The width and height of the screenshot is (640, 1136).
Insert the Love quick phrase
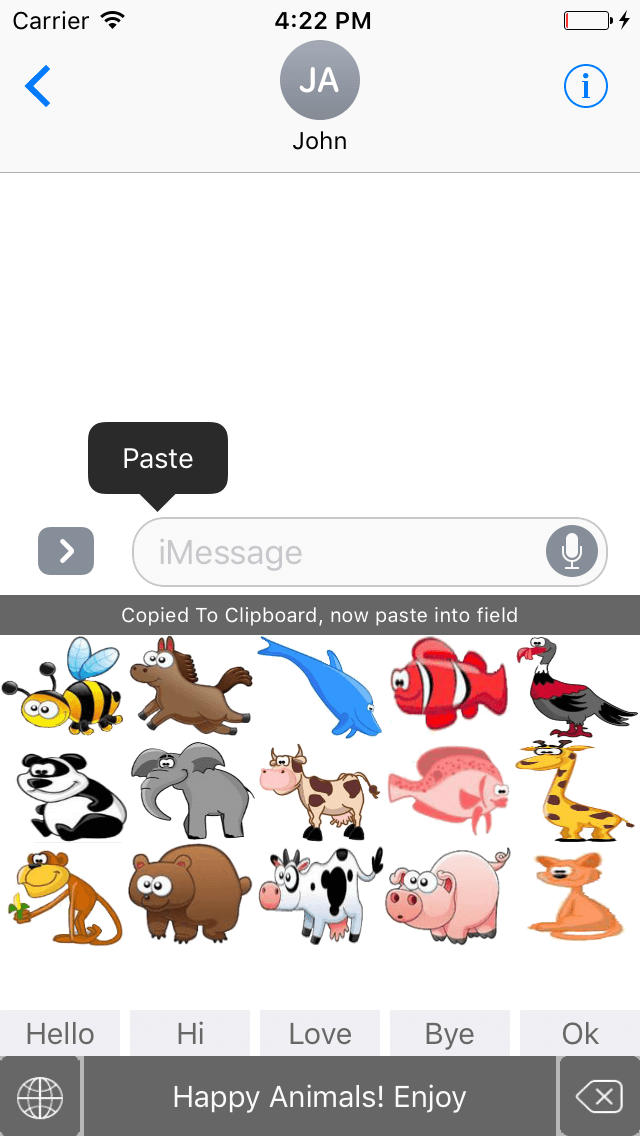[x=320, y=1033]
